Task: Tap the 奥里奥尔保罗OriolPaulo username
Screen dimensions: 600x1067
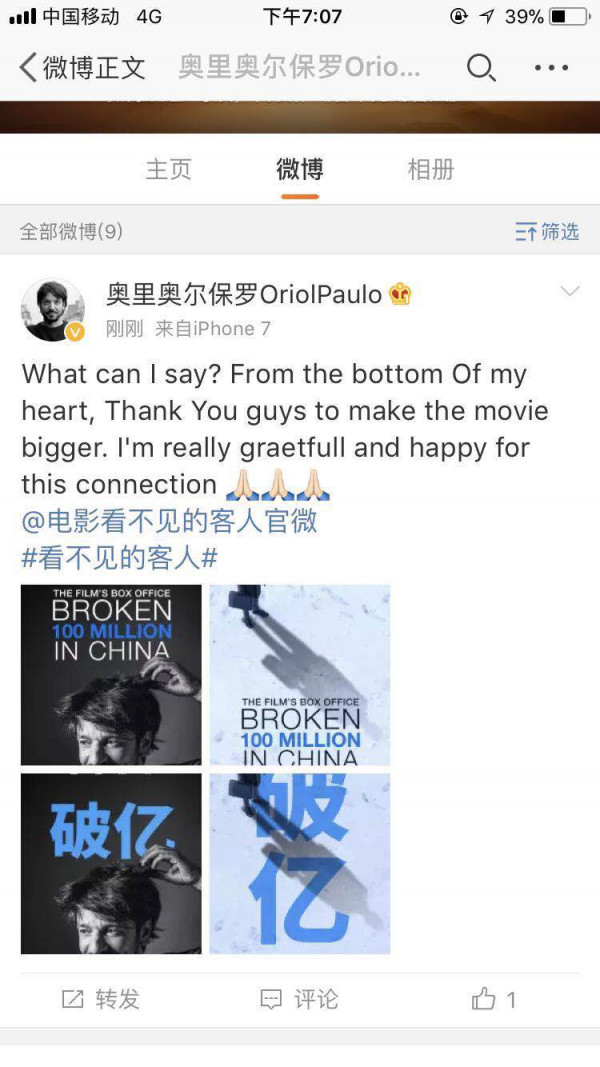Action: (244, 295)
